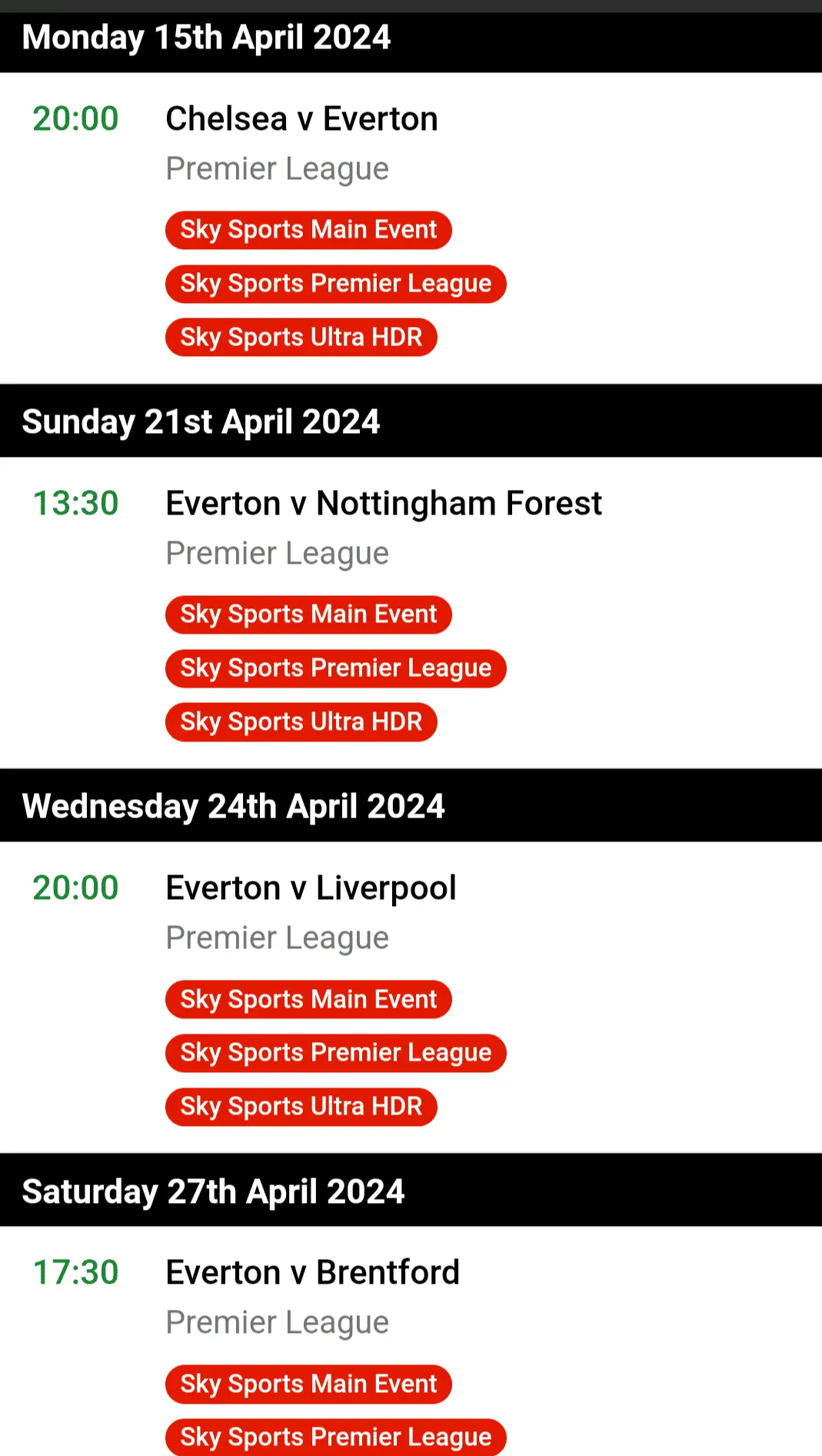The height and width of the screenshot is (1456, 822).
Task: Select Sky Sports Premier League chip under Chelsea v Everton
Action: coord(335,284)
